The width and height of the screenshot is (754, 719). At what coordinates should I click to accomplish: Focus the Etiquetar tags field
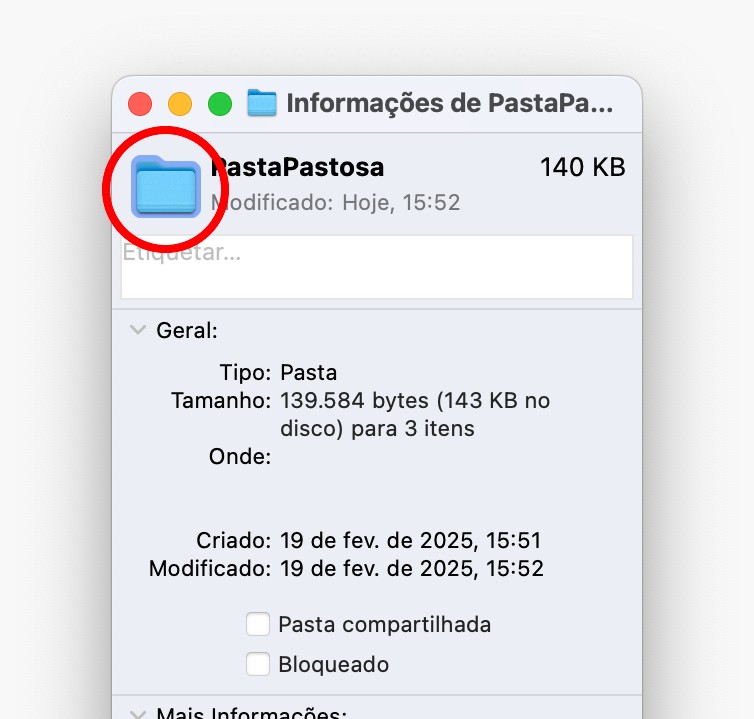(x=376, y=266)
